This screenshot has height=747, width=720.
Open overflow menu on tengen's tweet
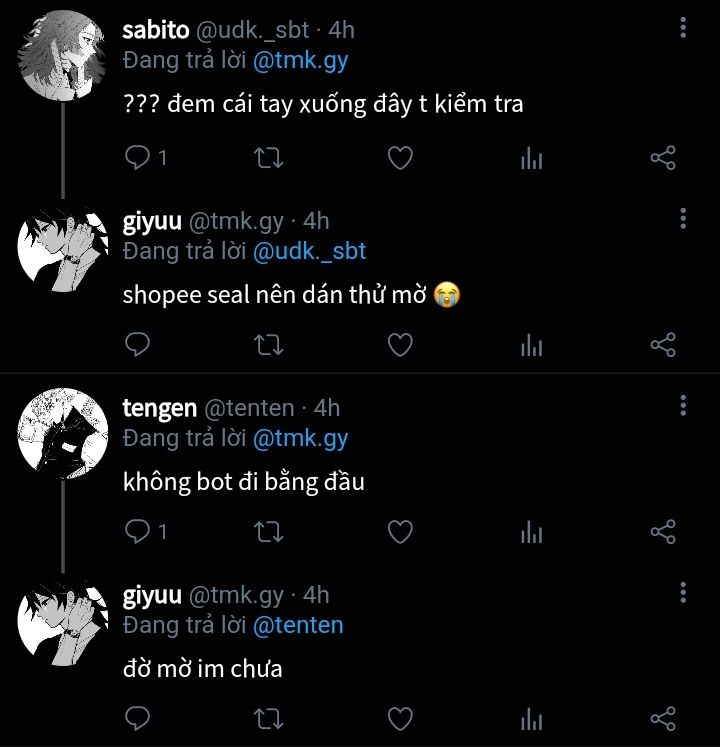click(683, 405)
